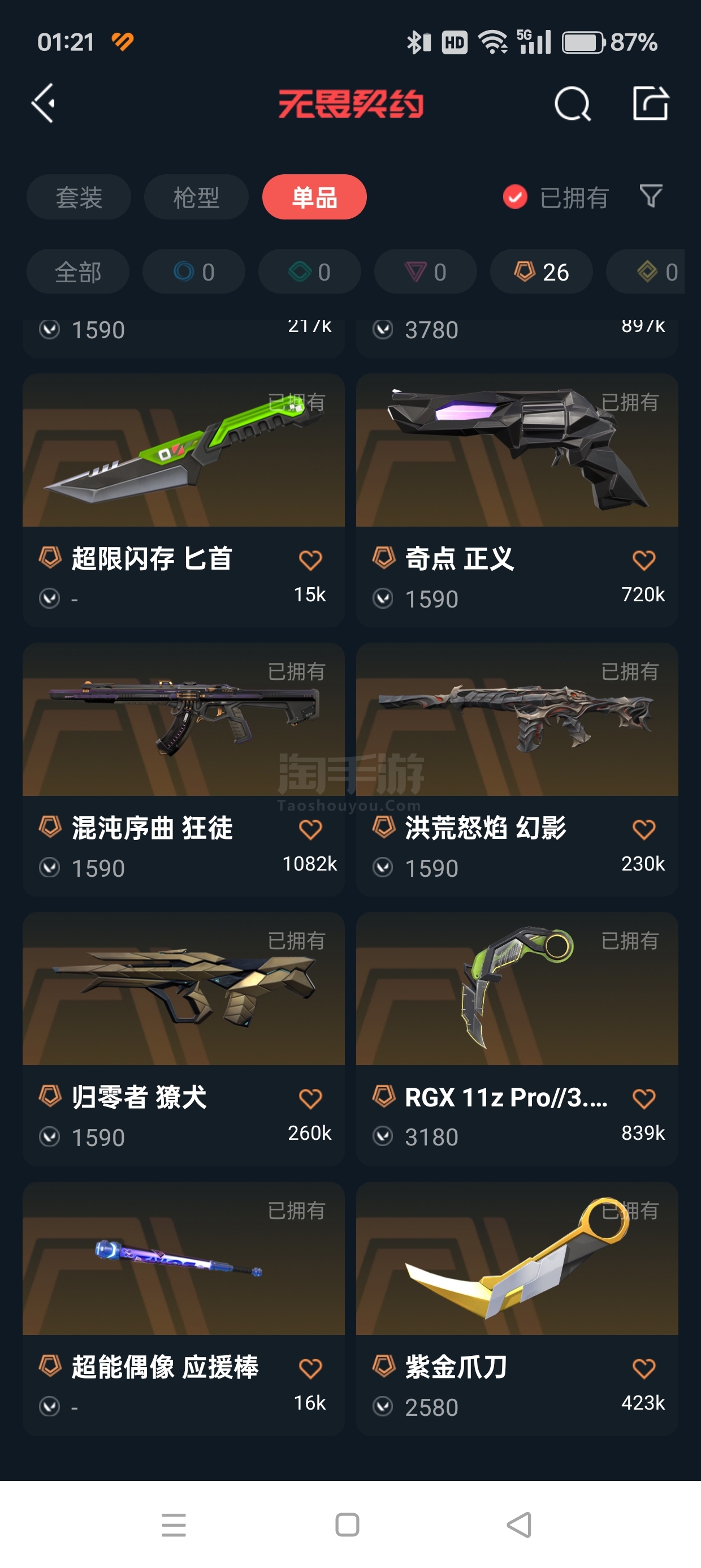This screenshot has width=701, height=1568.
Task: Switch to the 套装 tab
Action: click(x=79, y=197)
